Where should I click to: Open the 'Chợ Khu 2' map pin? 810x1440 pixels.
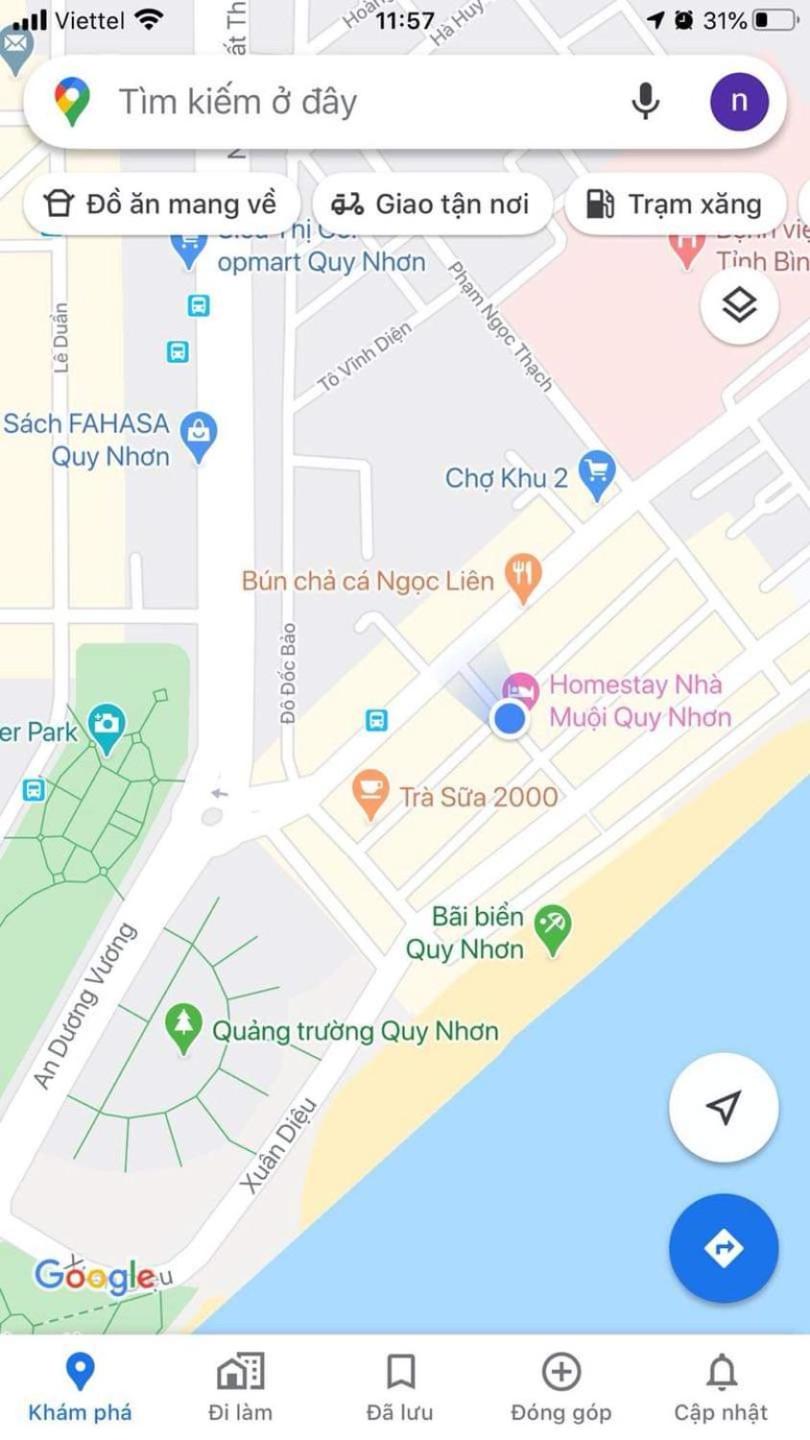pos(598,475)
